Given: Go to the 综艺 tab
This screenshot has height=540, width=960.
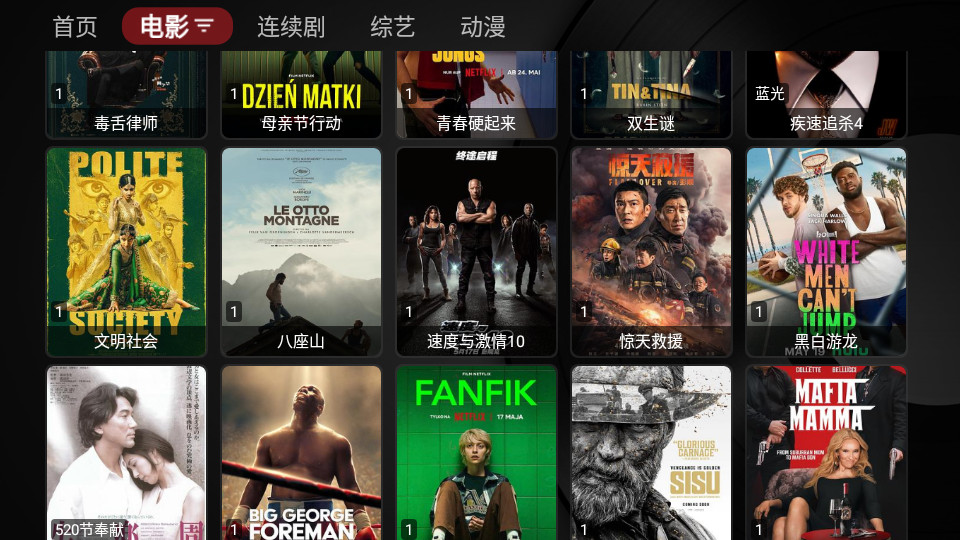Looking at the screenshot, I should pyautogui.click(x=392, y=27).
